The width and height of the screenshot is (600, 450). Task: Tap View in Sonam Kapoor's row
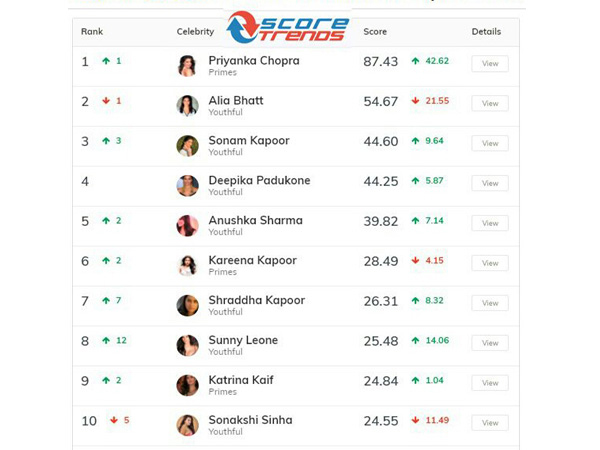(490, 143)
